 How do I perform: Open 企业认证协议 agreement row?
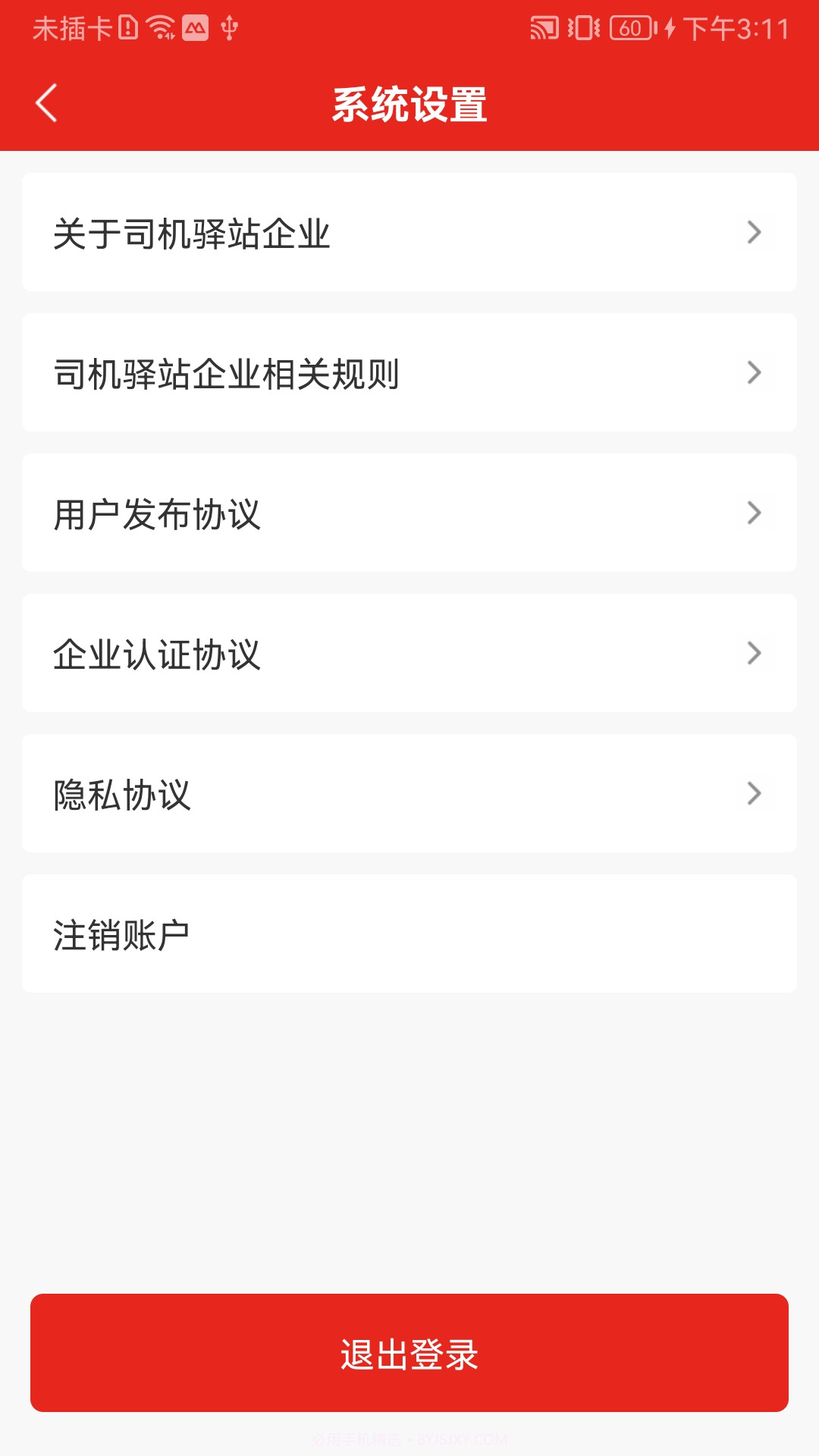click(409, 653)
